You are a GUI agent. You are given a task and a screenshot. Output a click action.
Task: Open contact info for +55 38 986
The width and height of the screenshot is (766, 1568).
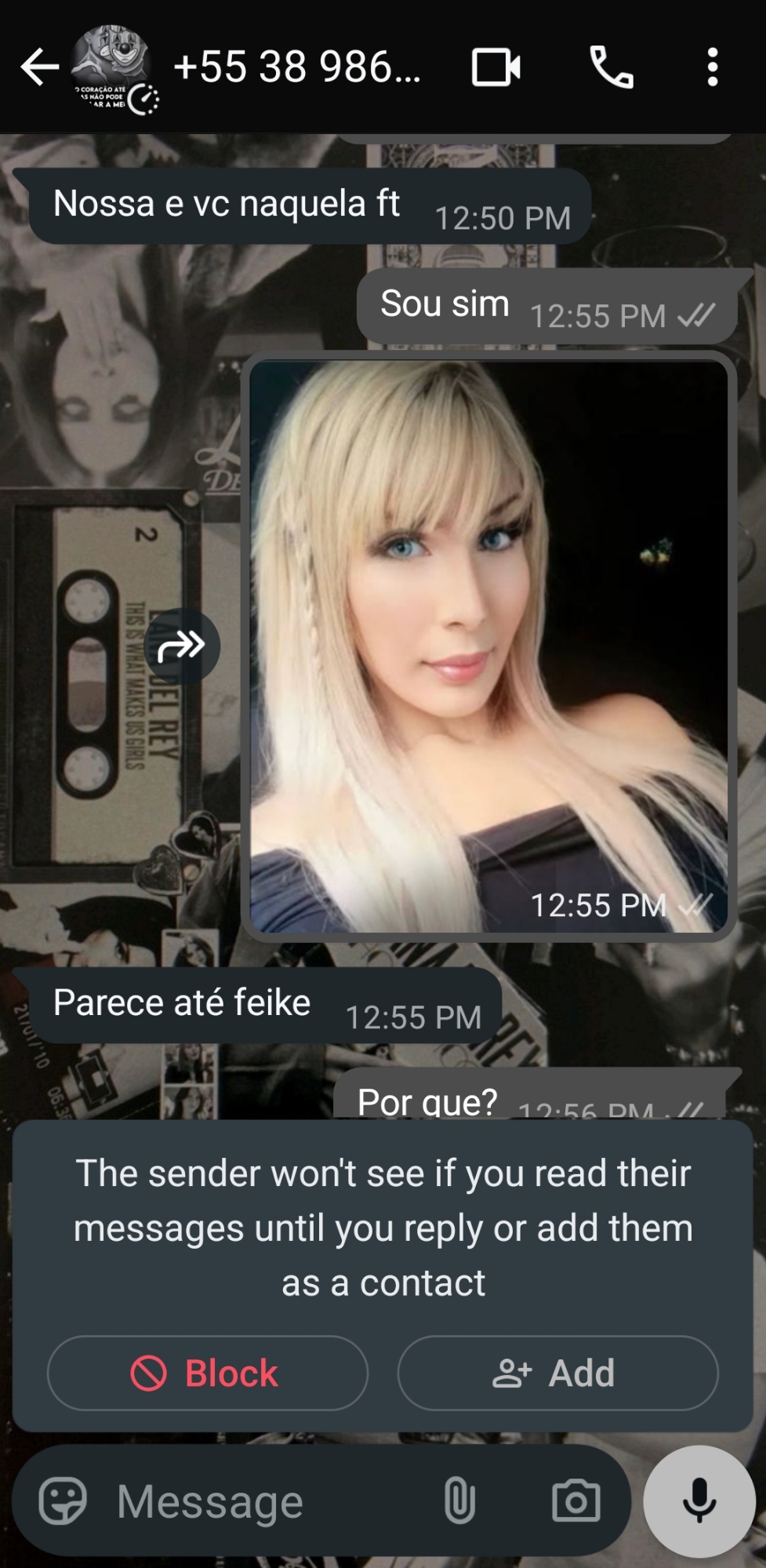[x=296, y=67]
